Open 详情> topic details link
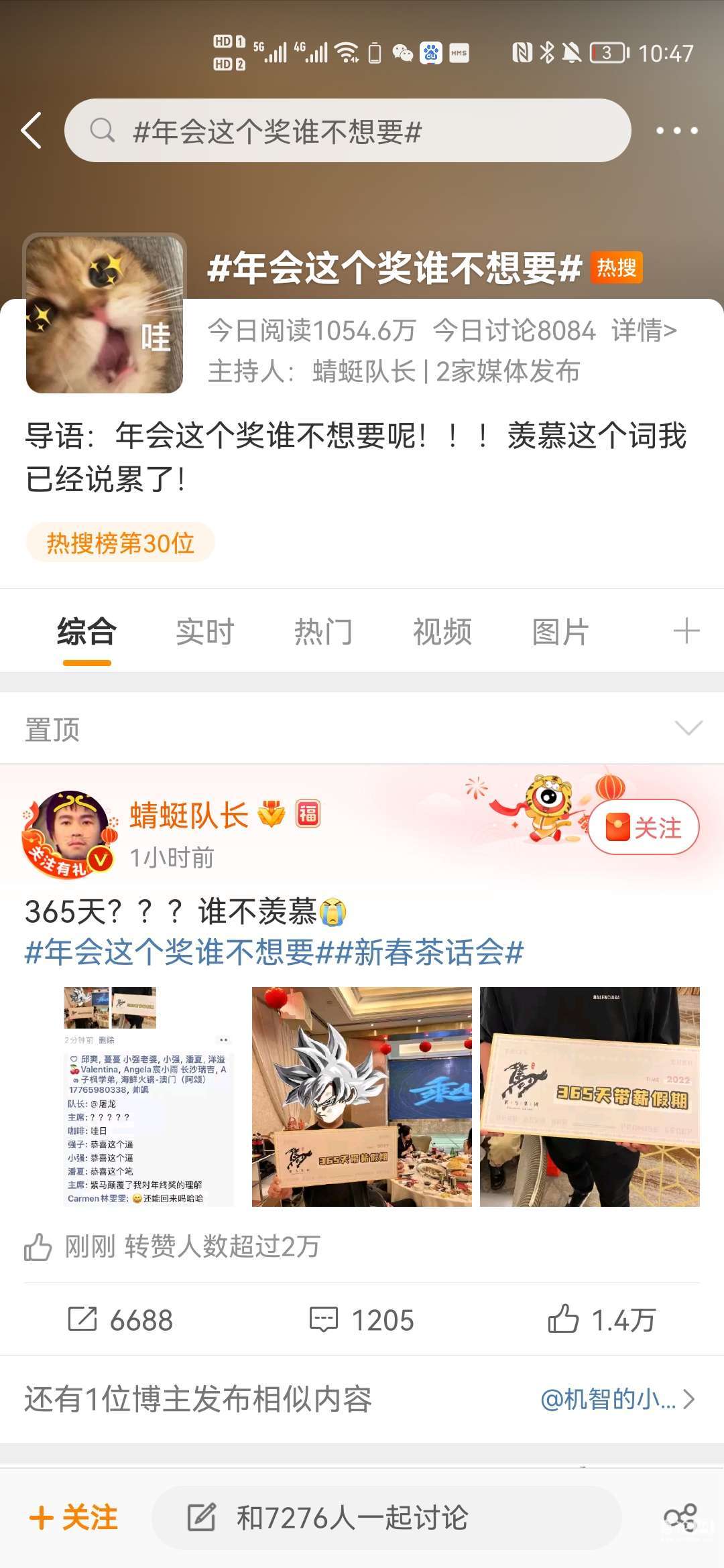Viewport: 724px width, 1568px height. click(x=644, y=330)
